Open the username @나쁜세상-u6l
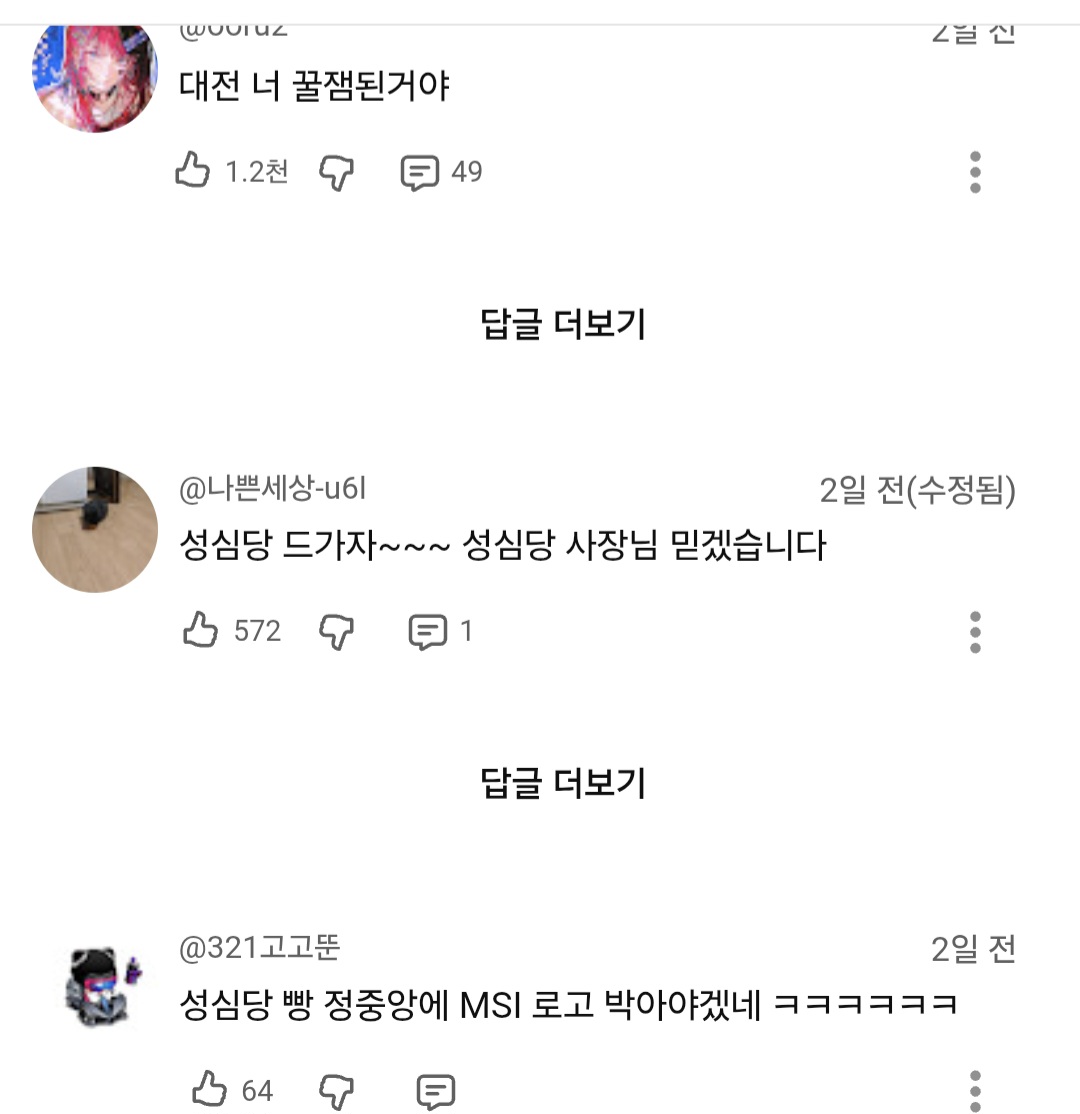1080x1114 pixels. pos(273,489)
